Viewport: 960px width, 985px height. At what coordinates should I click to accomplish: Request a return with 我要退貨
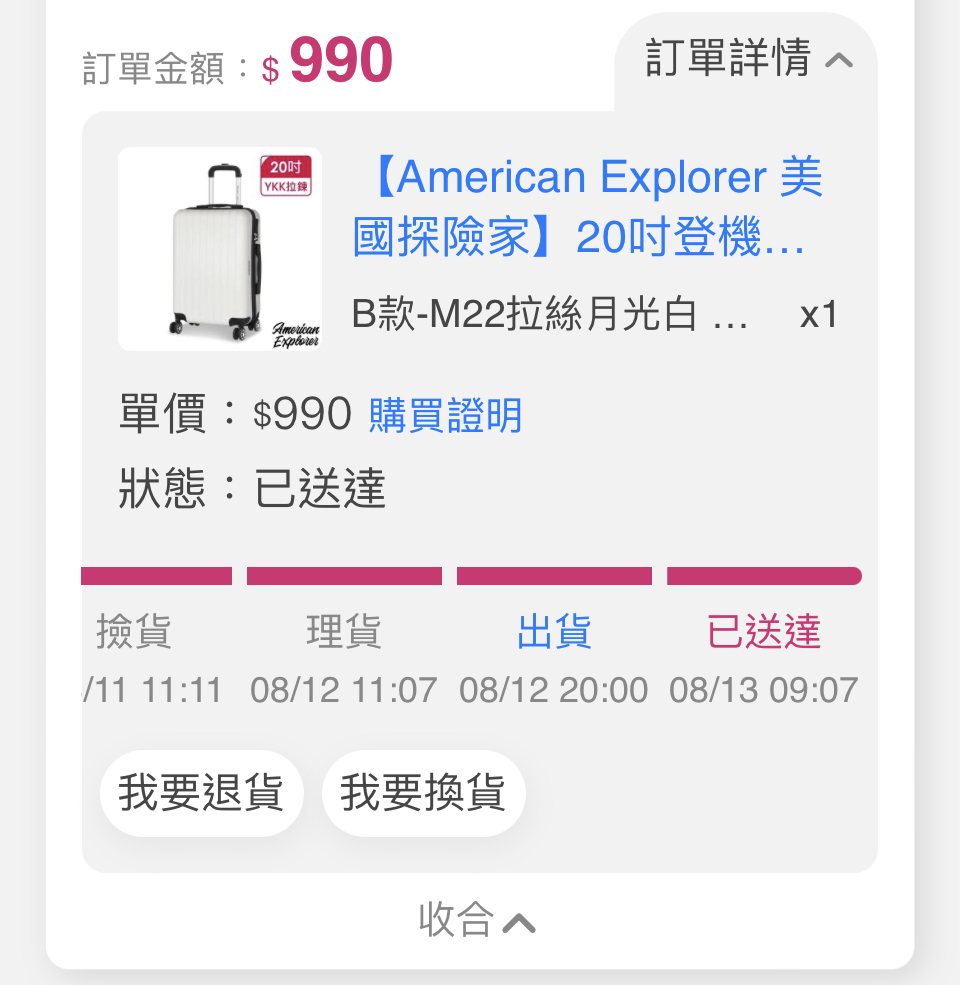pyautogui.click(x=201, y=793)
